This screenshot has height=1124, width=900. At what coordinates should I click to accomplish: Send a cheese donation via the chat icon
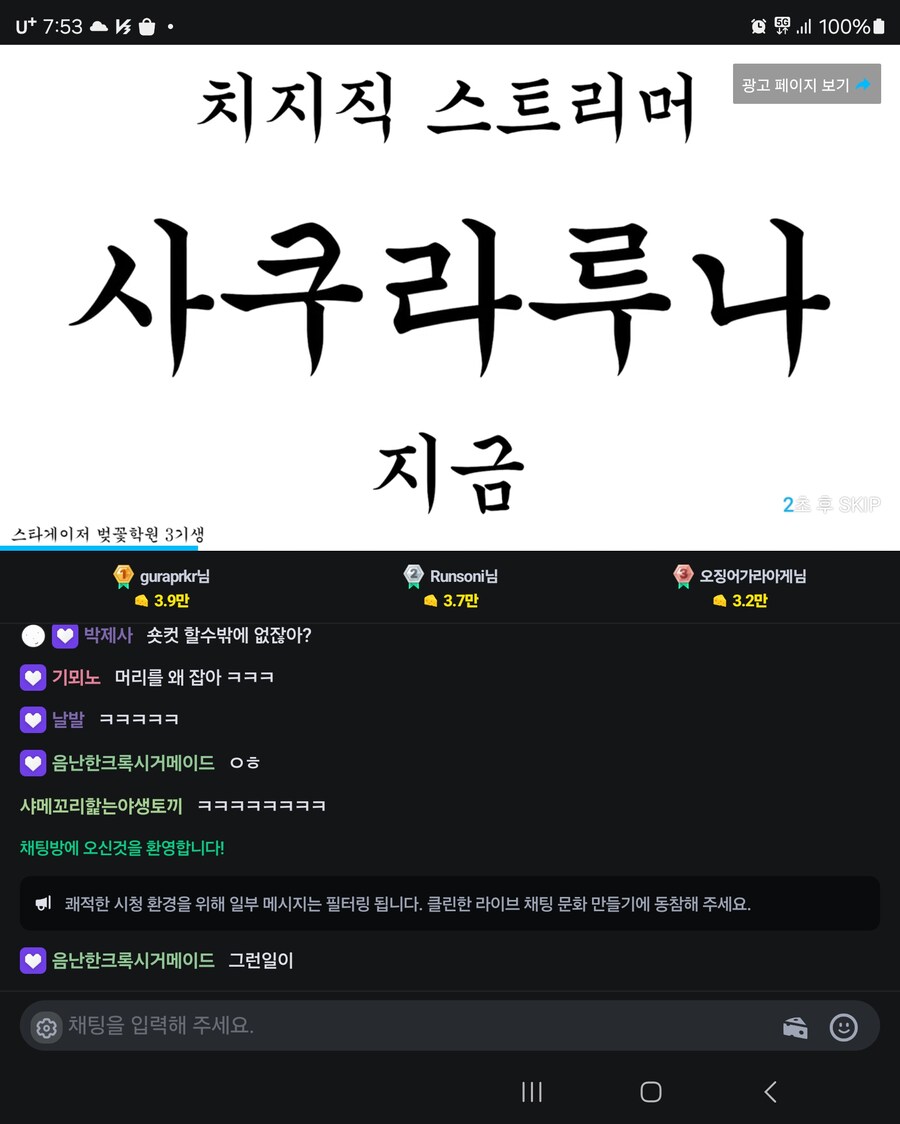coord(795,1027)
